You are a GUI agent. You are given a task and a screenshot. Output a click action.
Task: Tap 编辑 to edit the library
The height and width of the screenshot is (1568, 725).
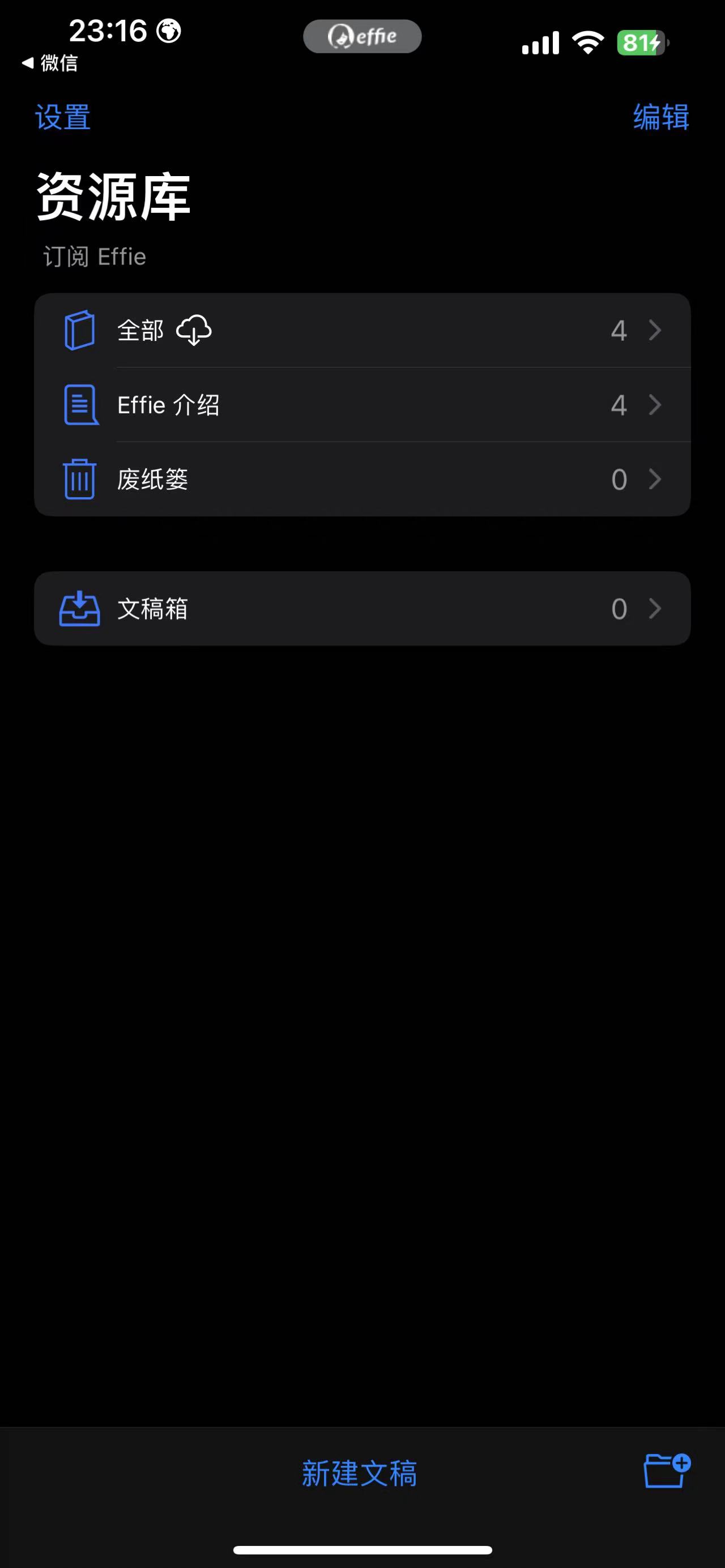tap(660, 117)
